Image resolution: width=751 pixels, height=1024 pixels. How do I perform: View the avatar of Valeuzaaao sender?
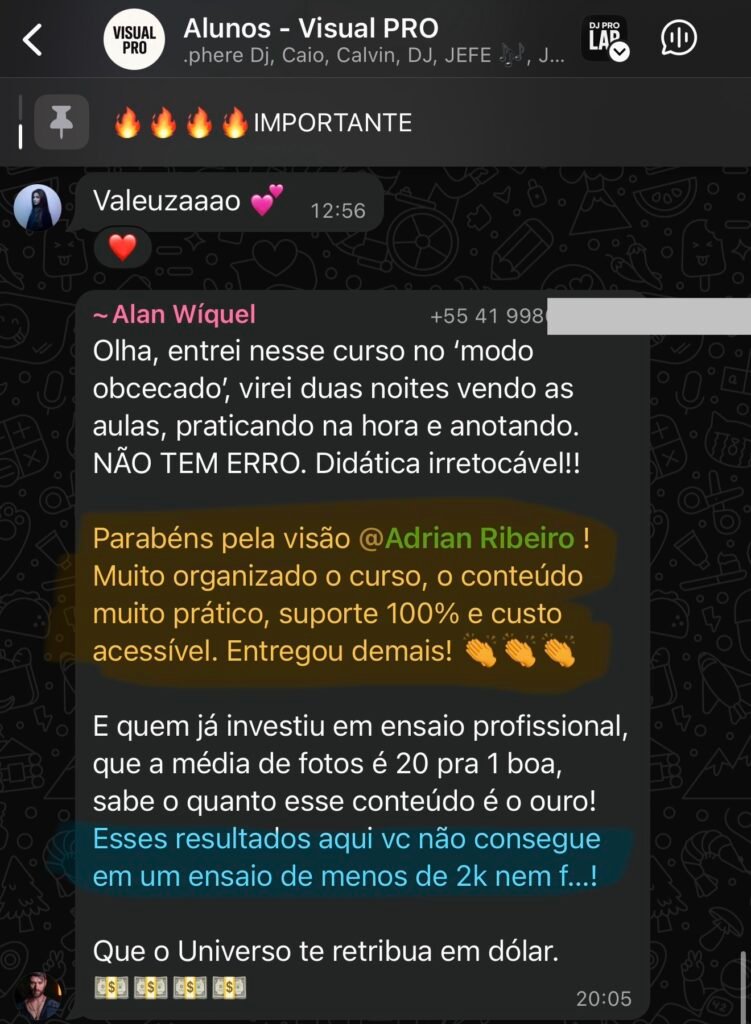(x=37, y=208)
